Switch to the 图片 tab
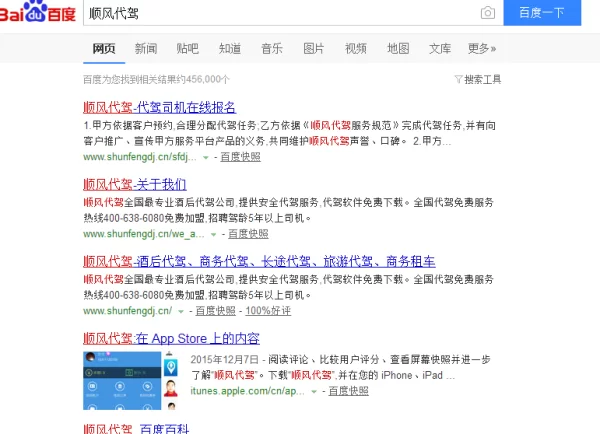600x434 pixels. 314,48
